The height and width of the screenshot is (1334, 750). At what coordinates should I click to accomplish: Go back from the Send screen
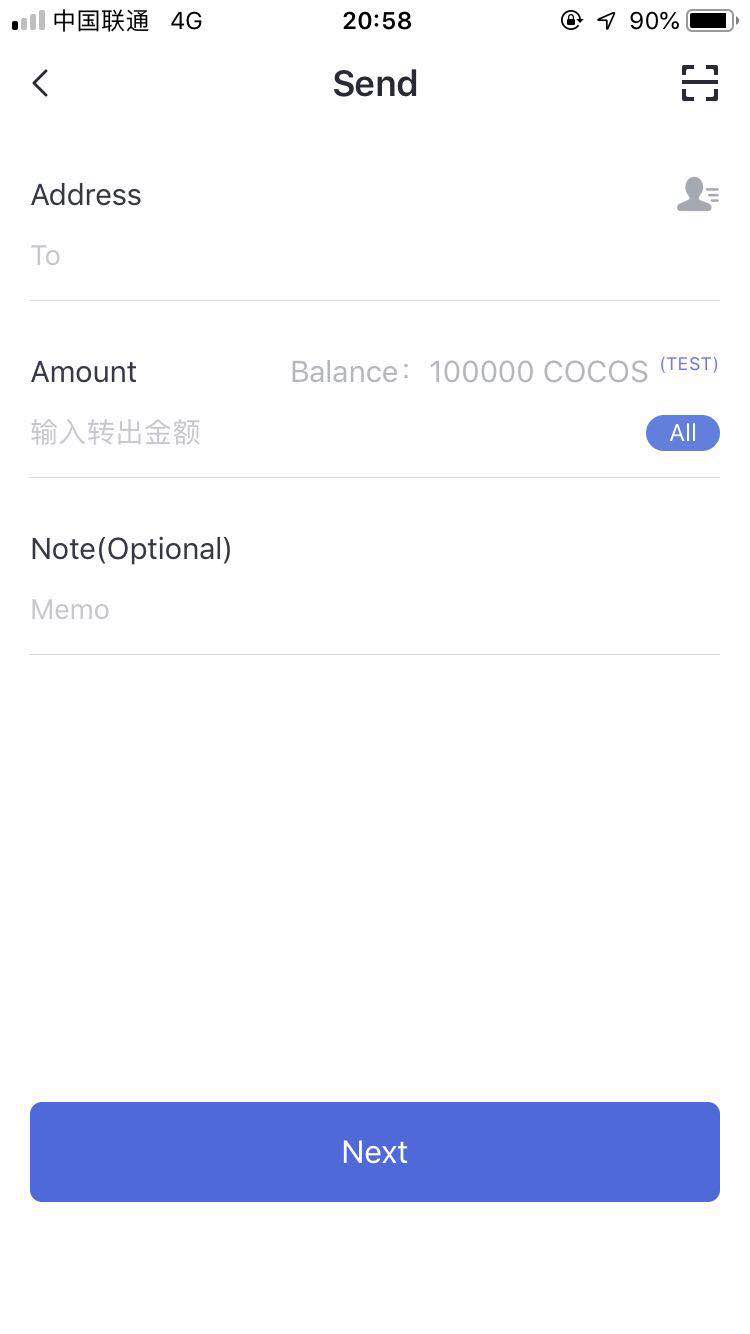click(40, 83)
